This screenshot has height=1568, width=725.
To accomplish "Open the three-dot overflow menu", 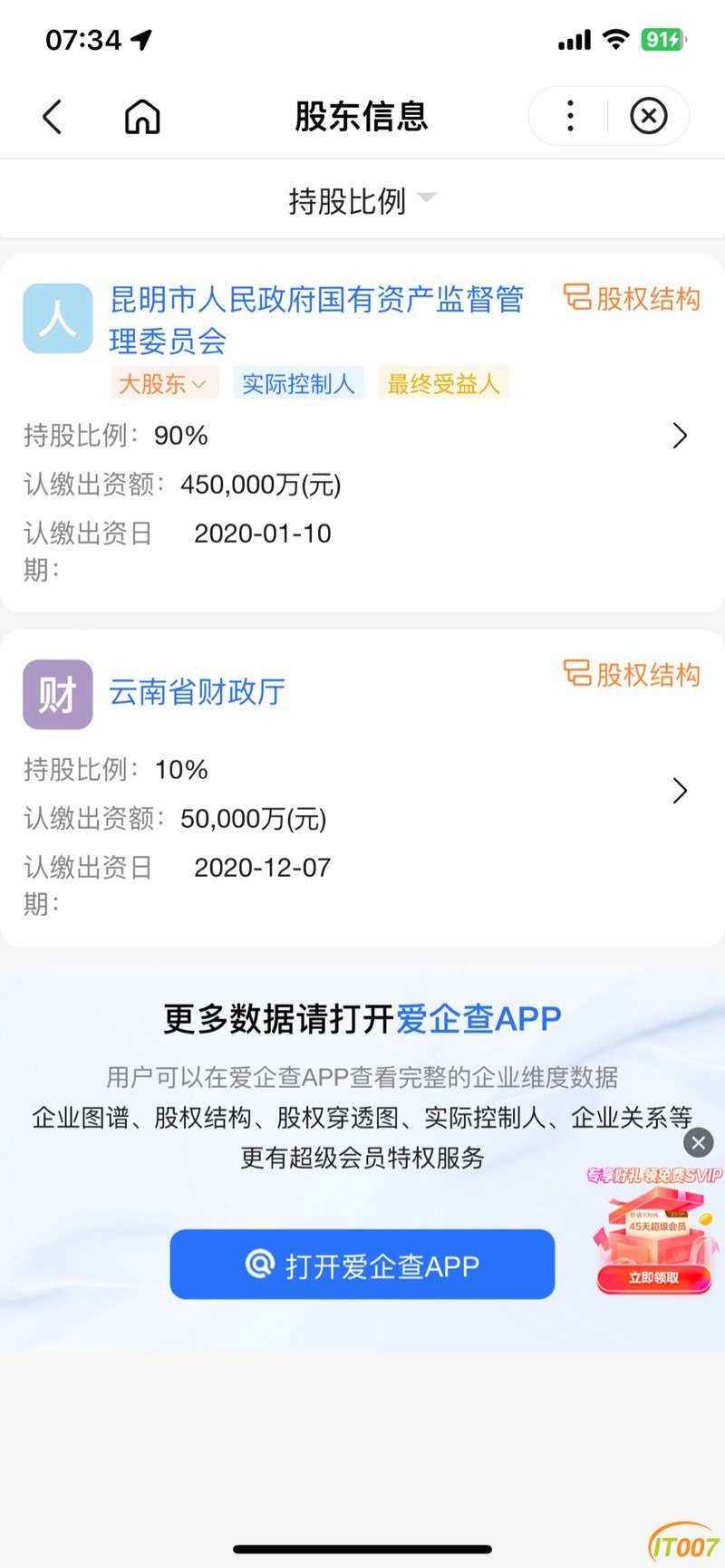I will pos(570,116).
